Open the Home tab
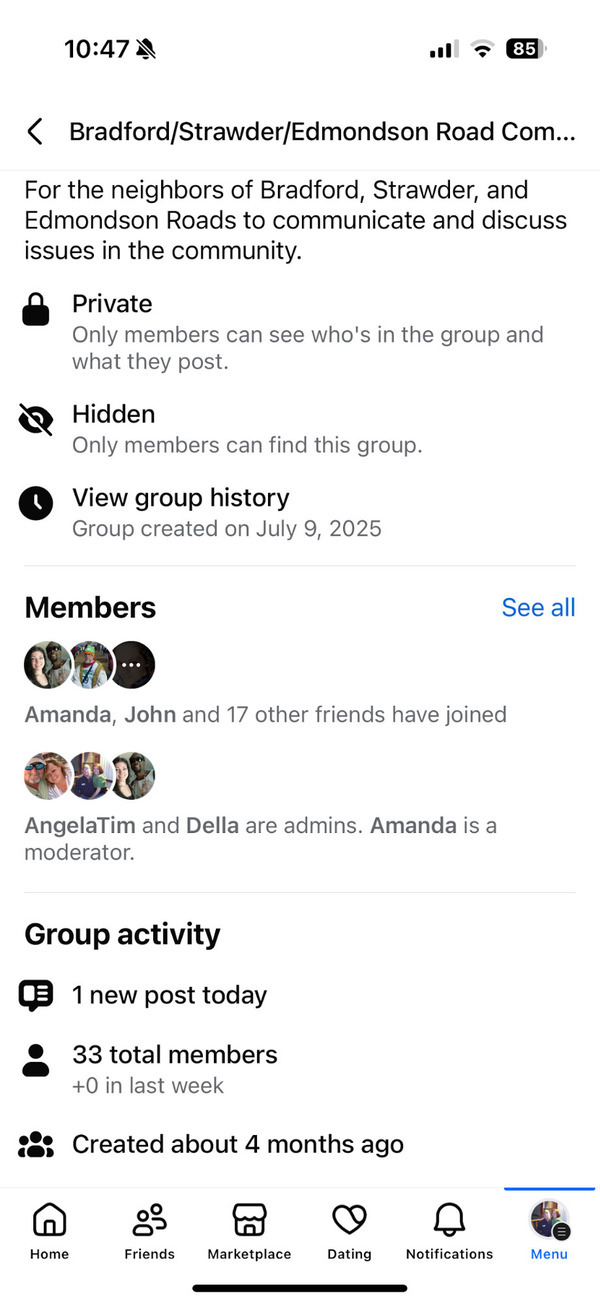600x1304 pixels. click(49, 1231)
